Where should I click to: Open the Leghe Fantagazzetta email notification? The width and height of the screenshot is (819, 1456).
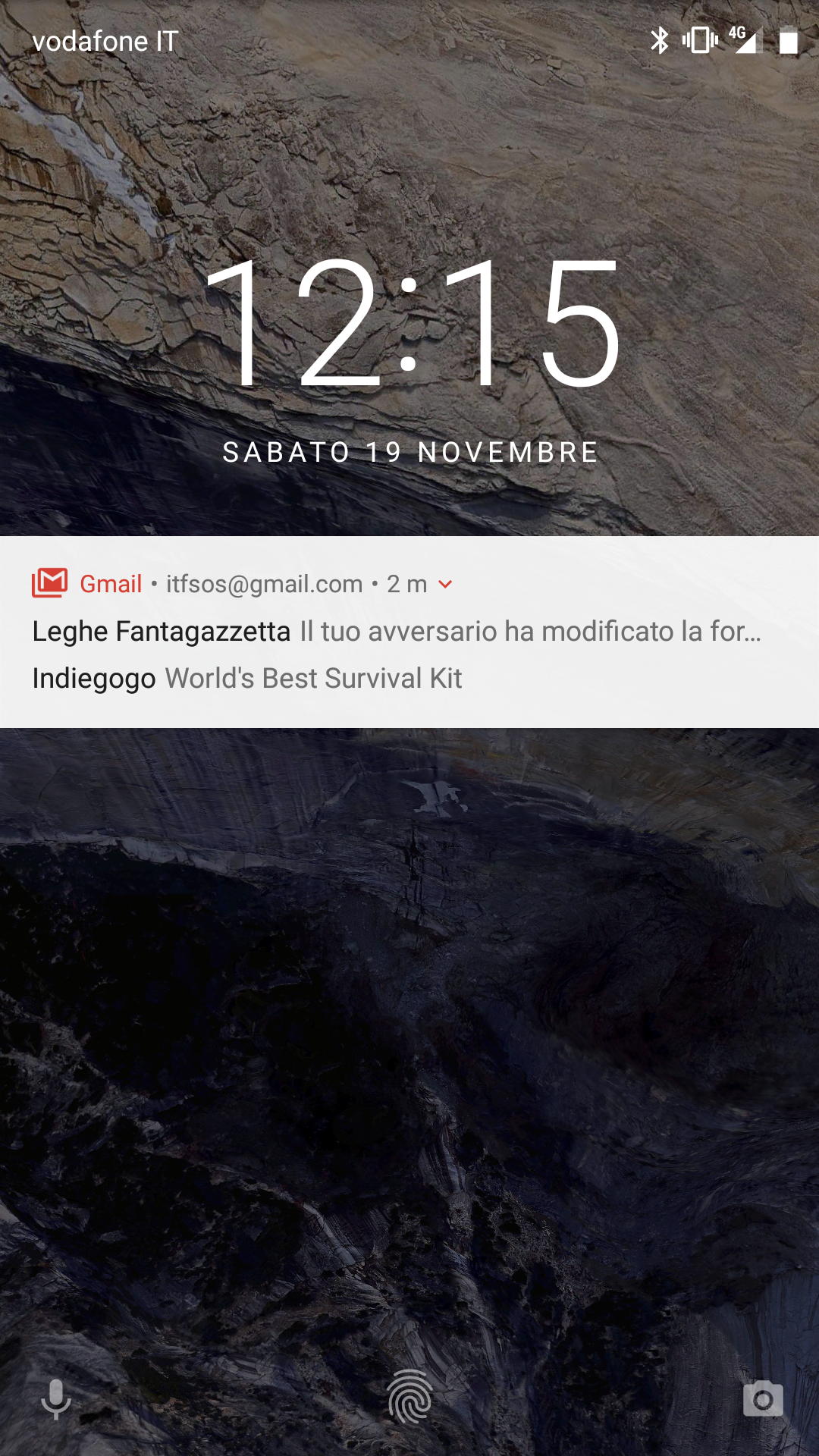396,631
